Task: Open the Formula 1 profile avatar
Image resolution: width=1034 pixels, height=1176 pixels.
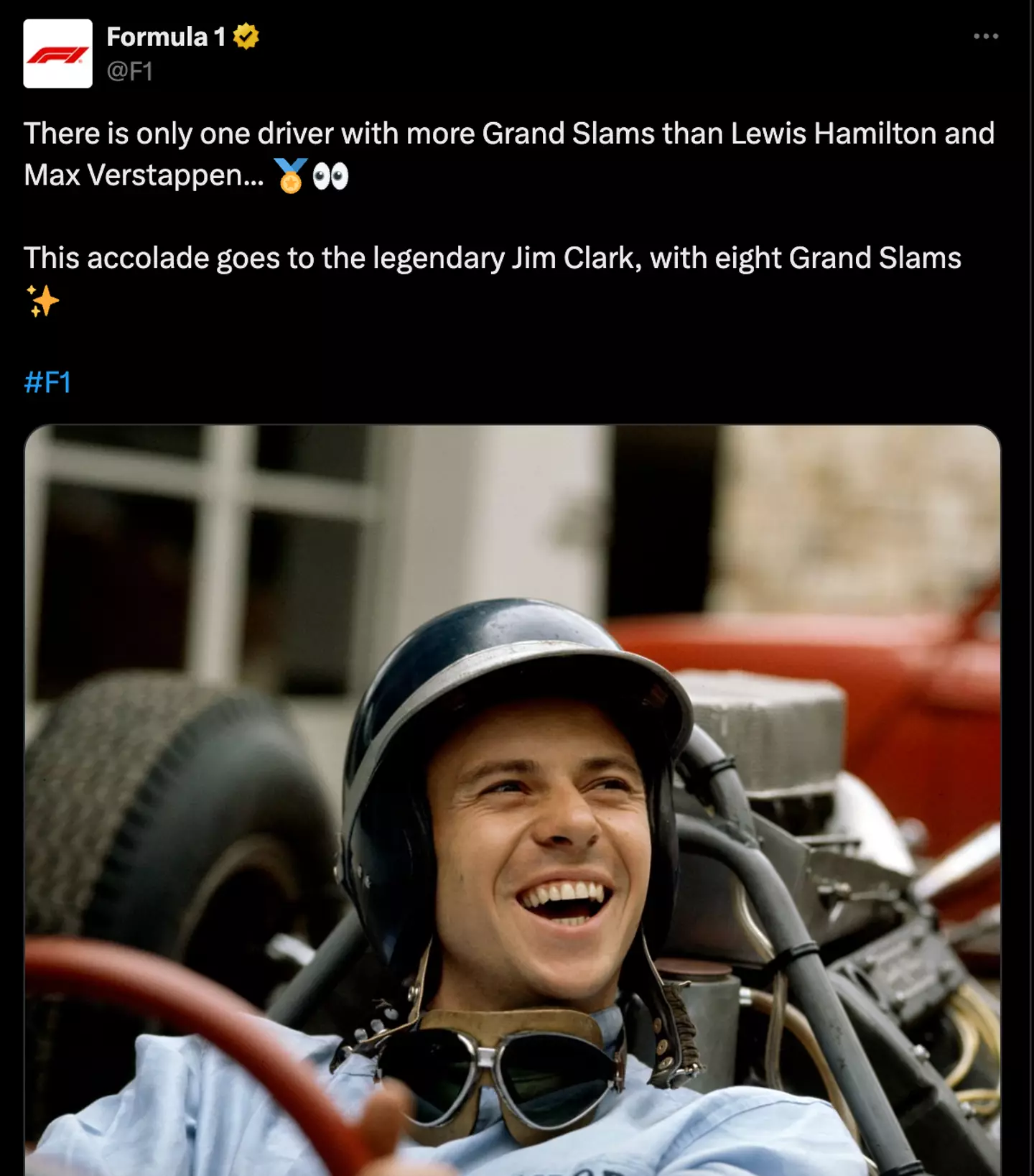Action: click(57, 54)
